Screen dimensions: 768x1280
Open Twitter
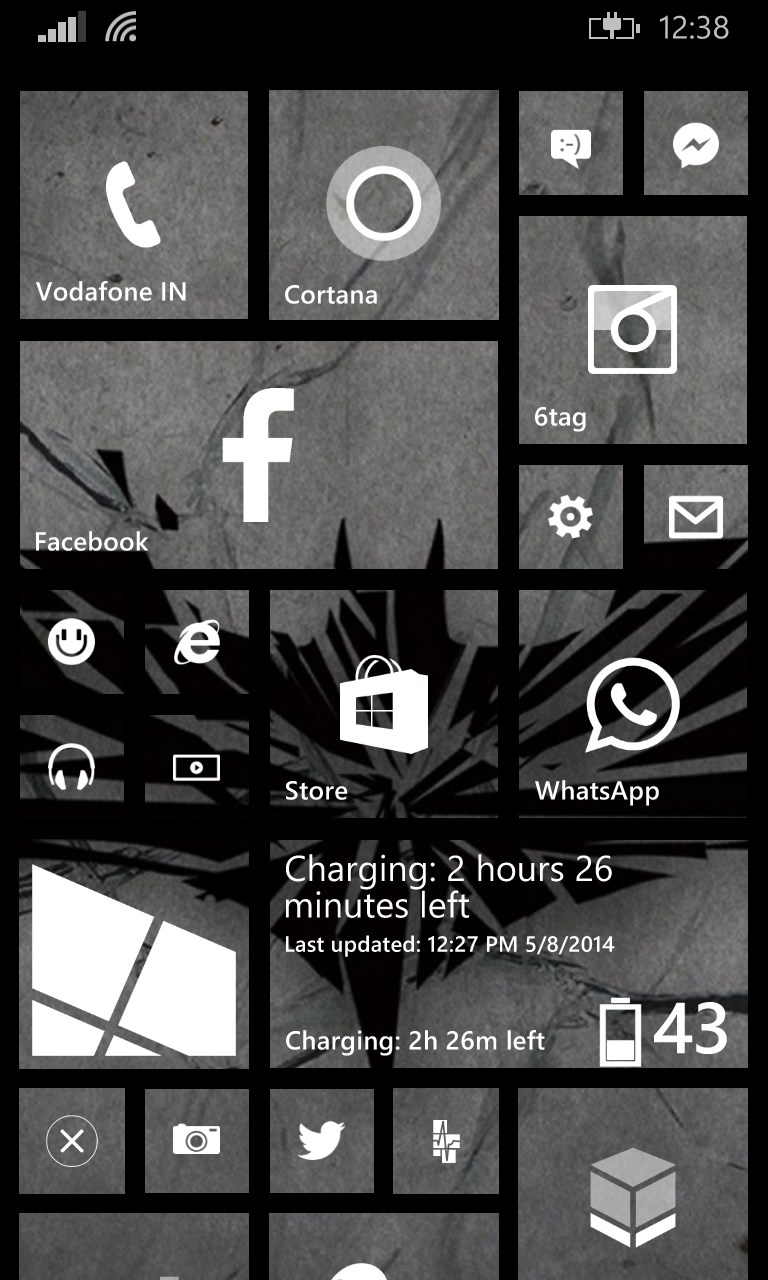(321, 1140)
